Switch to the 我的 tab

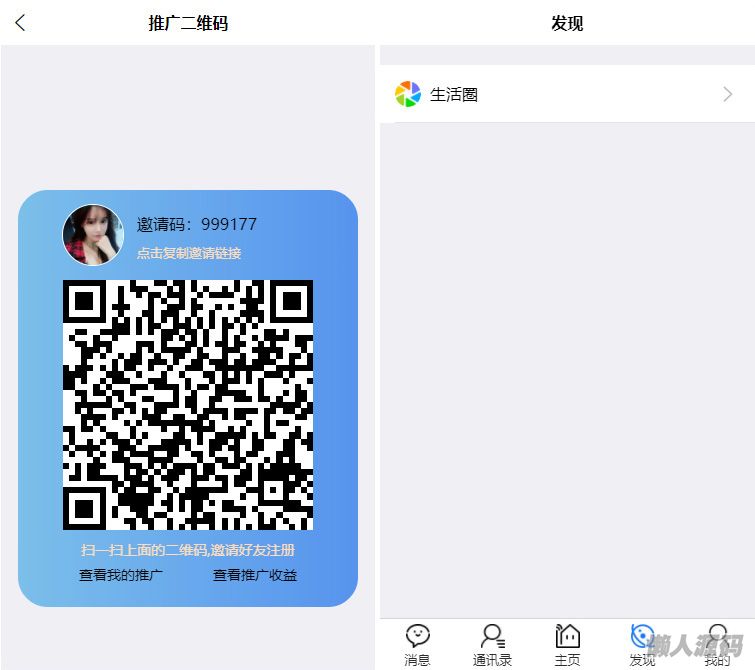point(717,644)
